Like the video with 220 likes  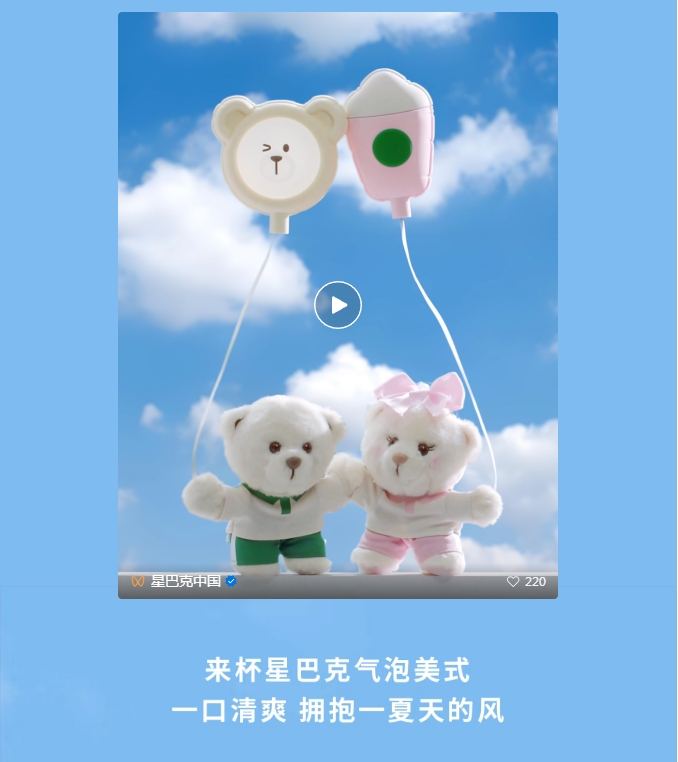[513, 581]
